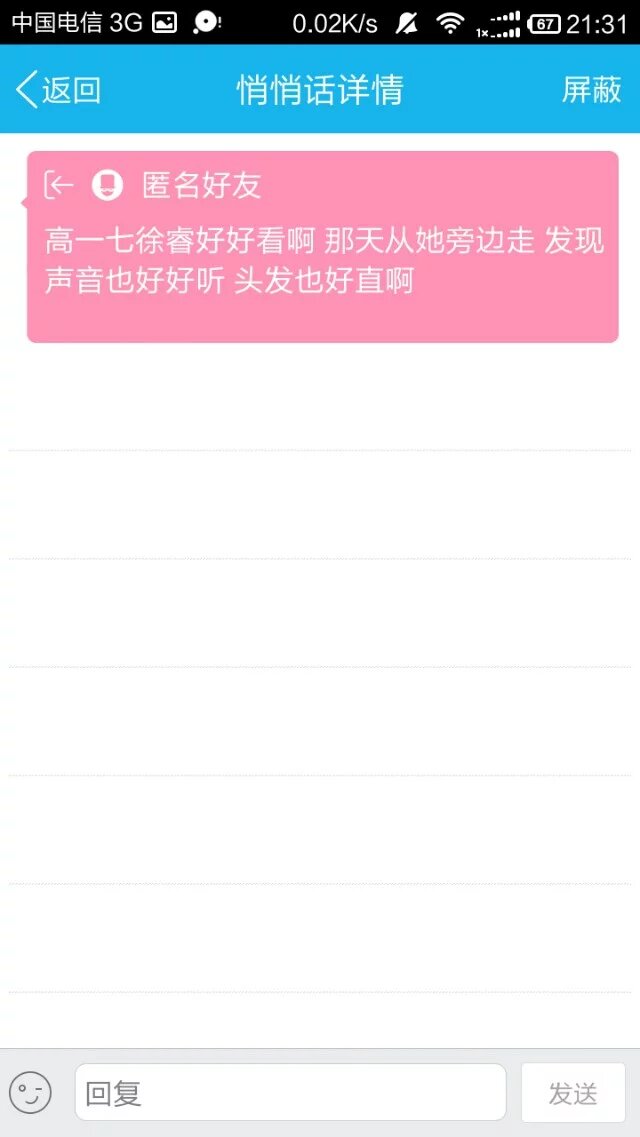This screenshot has height=1137, width=640.
Task: Send the reply with 发送
Action: pos(573,1092)
